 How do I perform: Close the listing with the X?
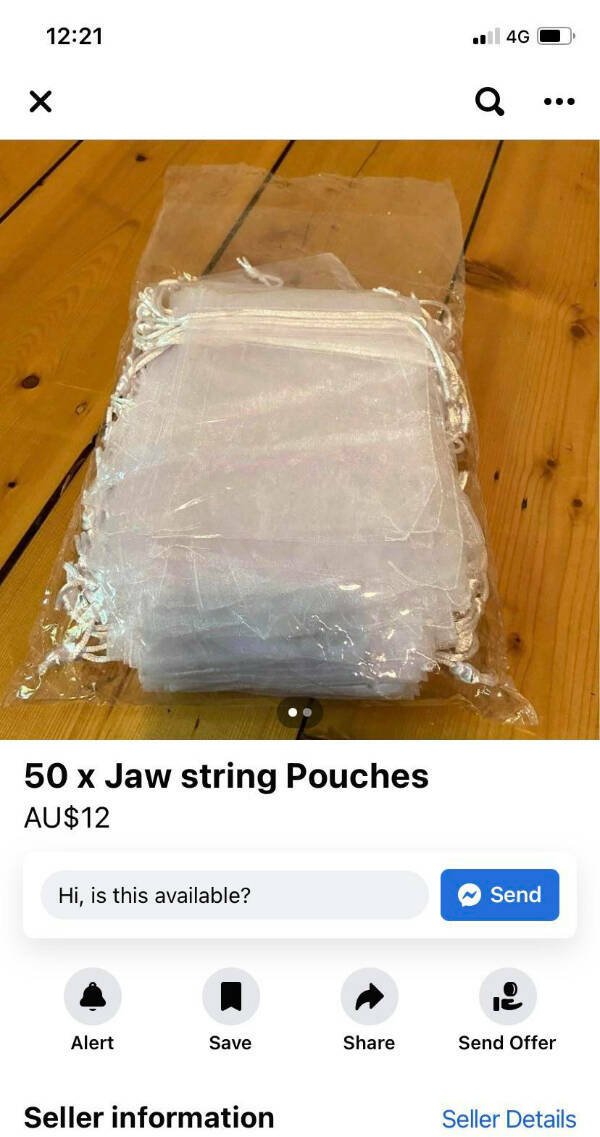(40, 101)
